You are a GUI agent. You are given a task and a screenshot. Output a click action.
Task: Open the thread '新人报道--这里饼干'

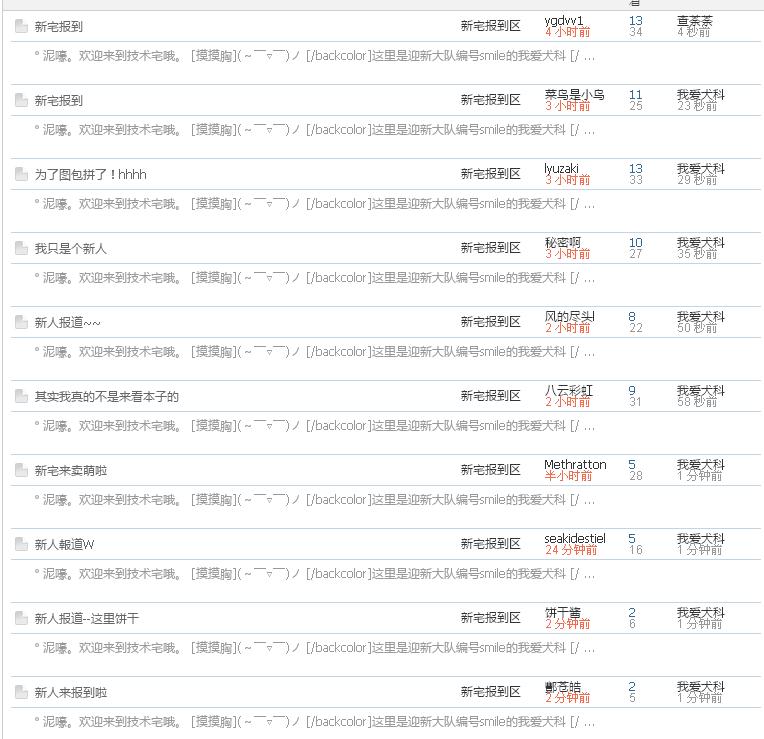coord(86,618)
